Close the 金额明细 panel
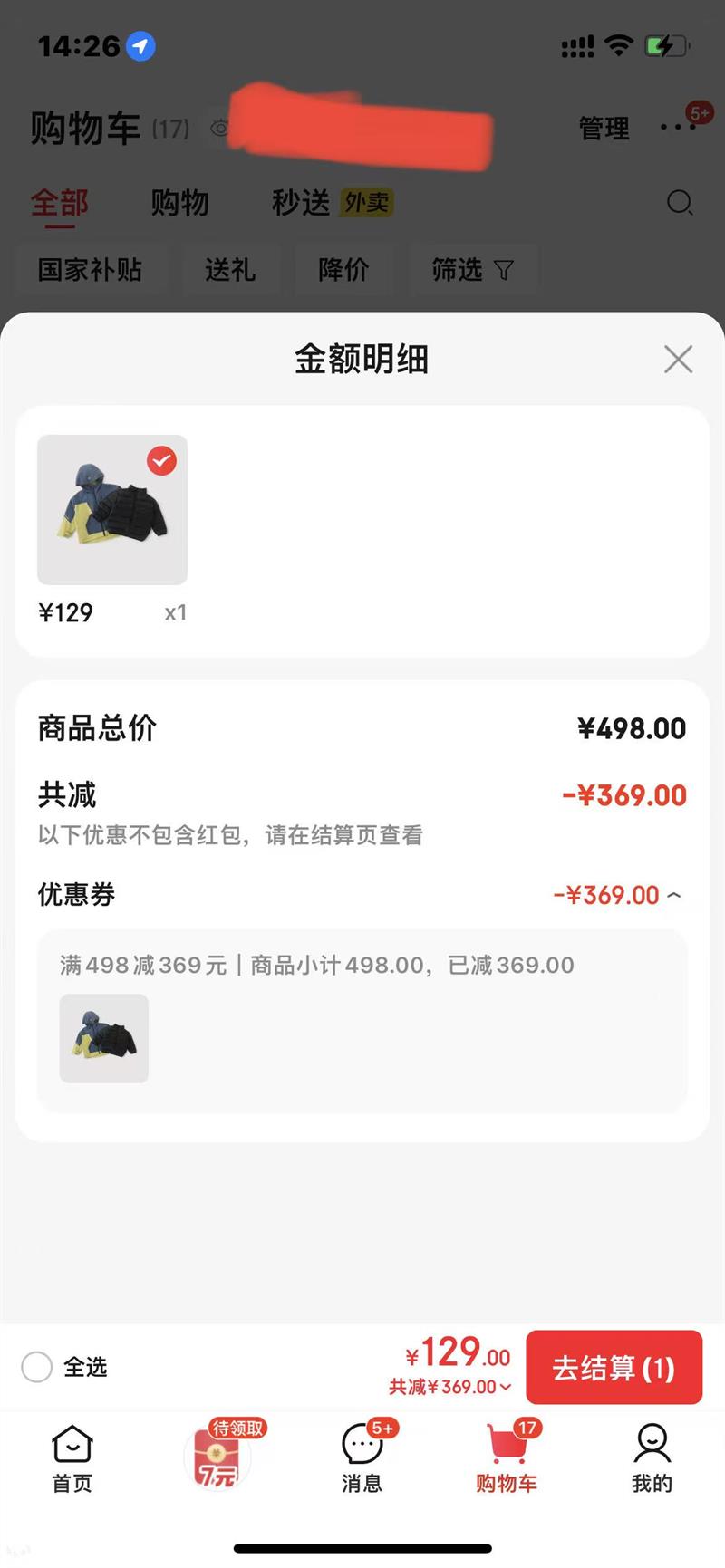The image size is (725, 1568). coord(678,360)
